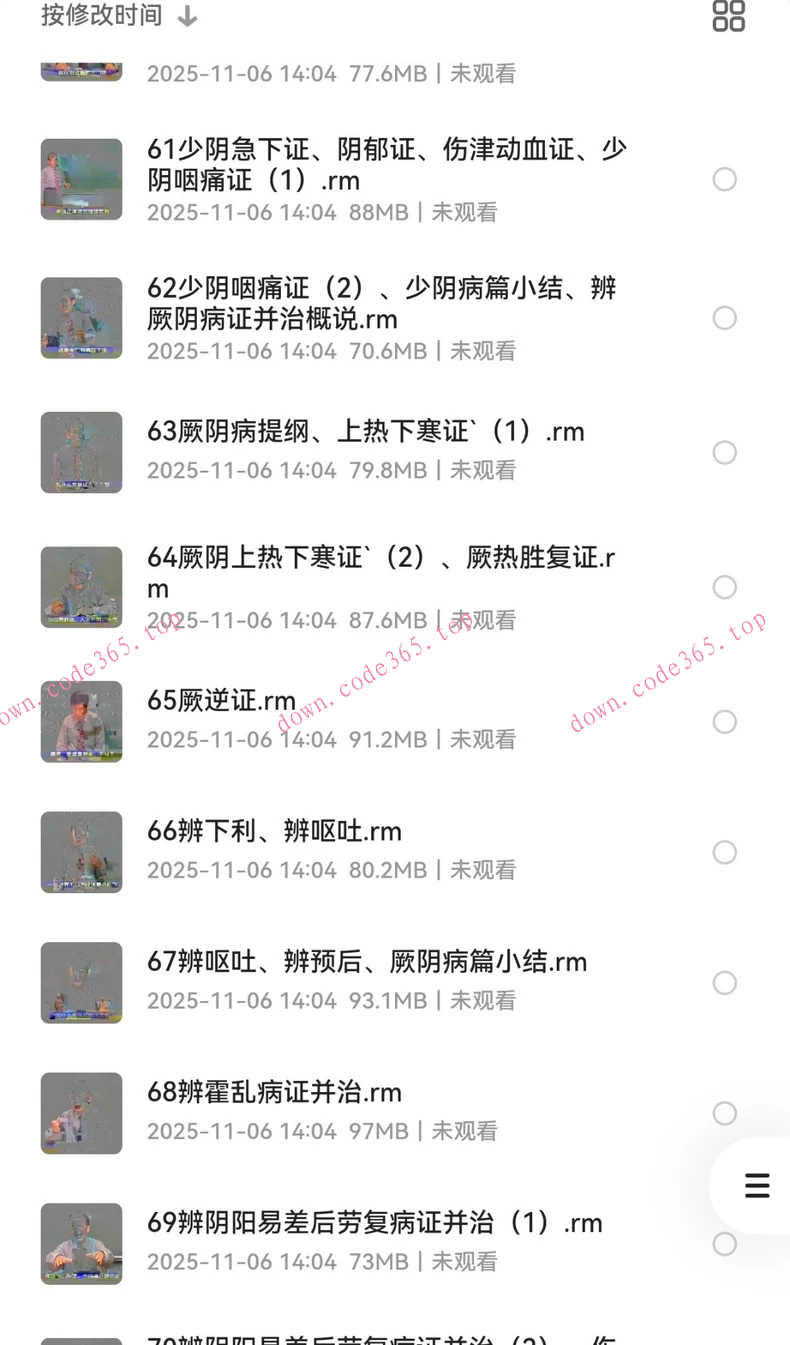Select the circle next to 64厥阴上热下寒证 file
Screen dimensions: 790x1345
724,587
